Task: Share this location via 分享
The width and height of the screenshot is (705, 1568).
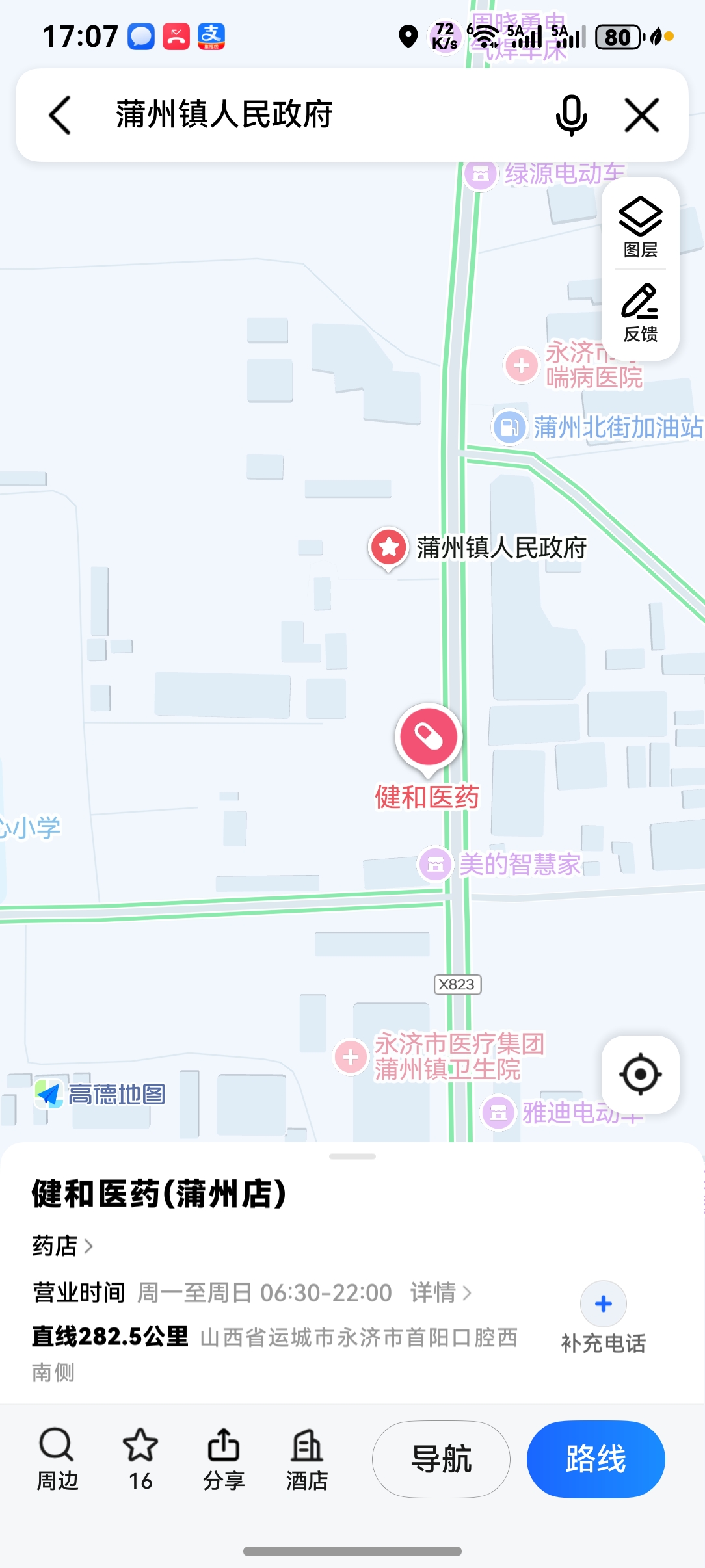Action: point(223,1459)
